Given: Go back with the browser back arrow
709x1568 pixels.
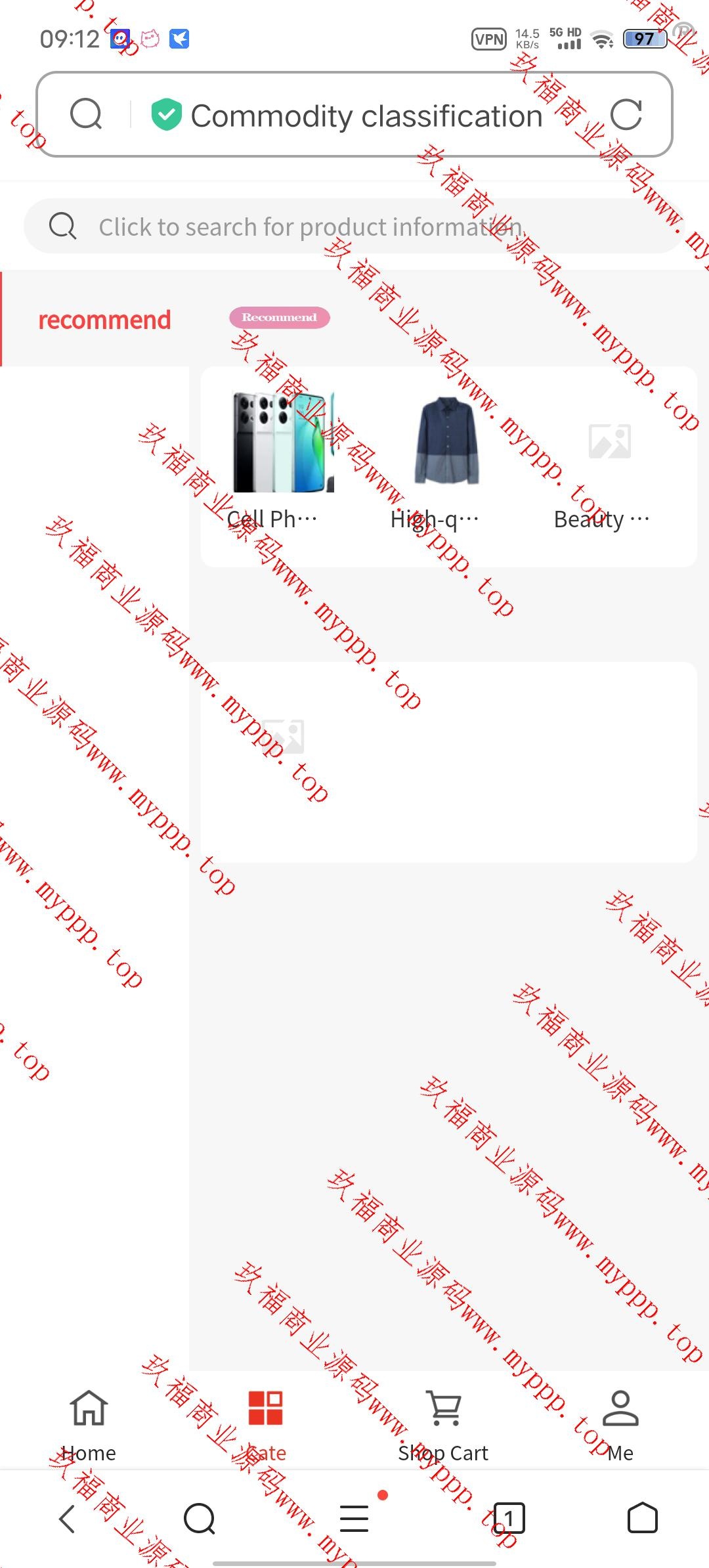Looking at the screenshot, I should tap(68, 1519).
